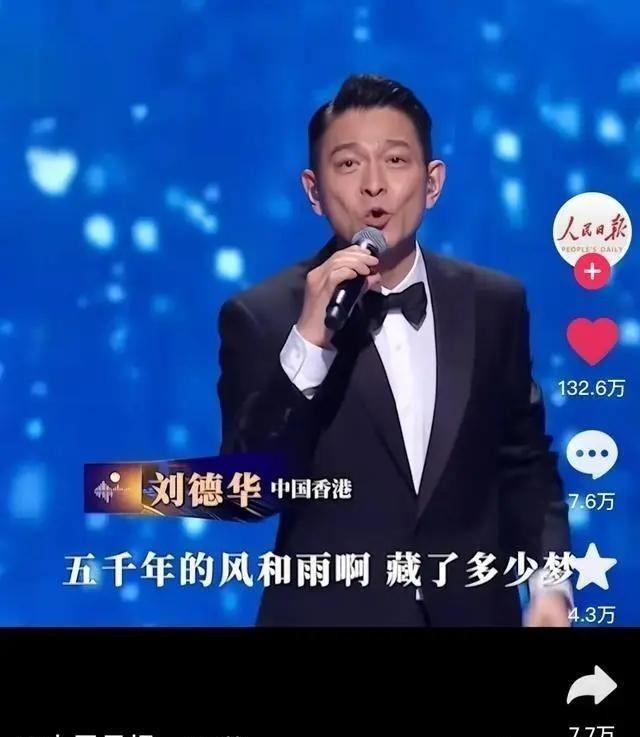Image resolution: width=640 pixels, height=737 pixels.
Task: Favorite the video with the star
Action: pyautogui.click(x=593, y=567)
